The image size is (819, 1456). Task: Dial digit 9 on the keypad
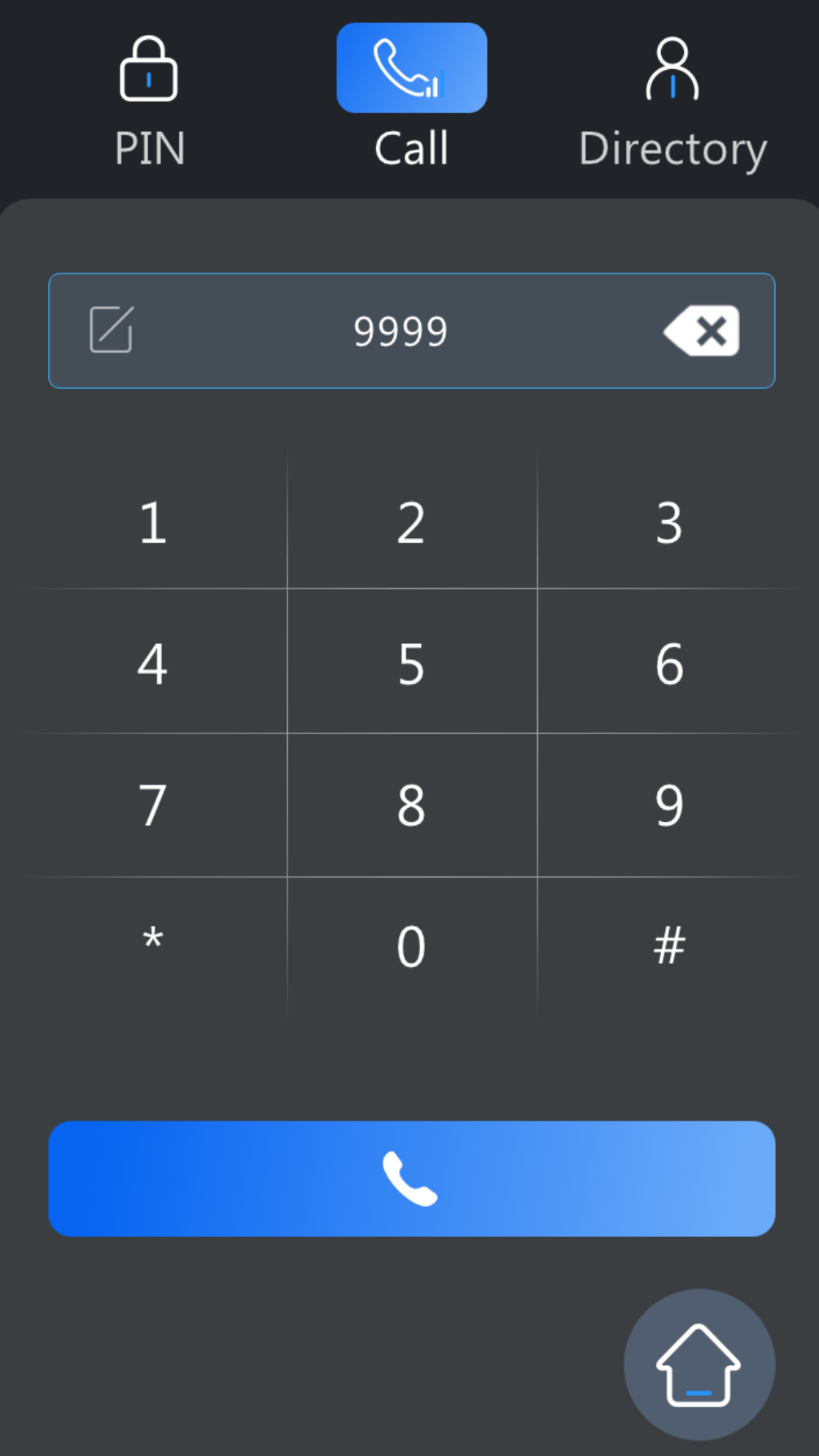pos(668,806)
